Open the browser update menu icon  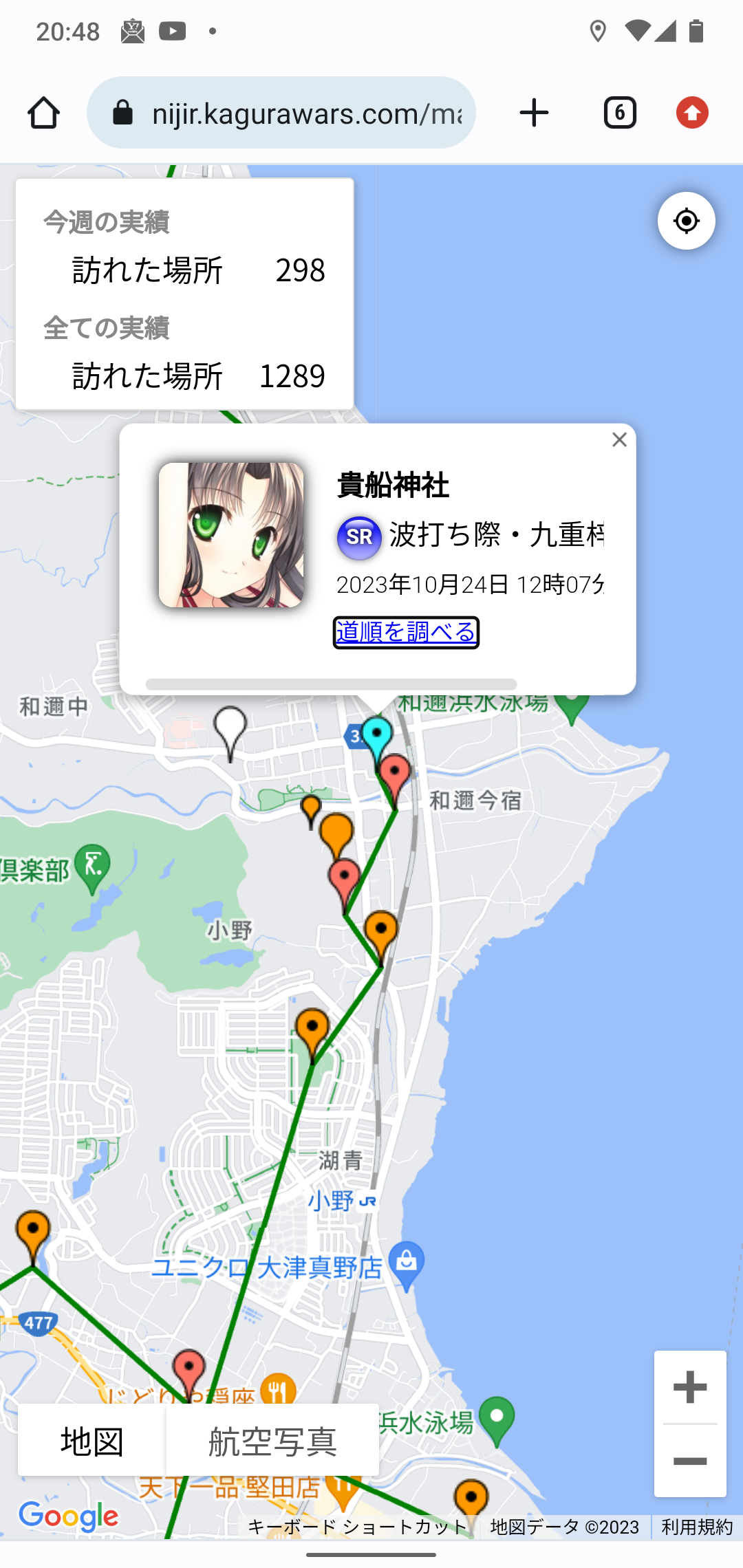click(x=692, y=113)
